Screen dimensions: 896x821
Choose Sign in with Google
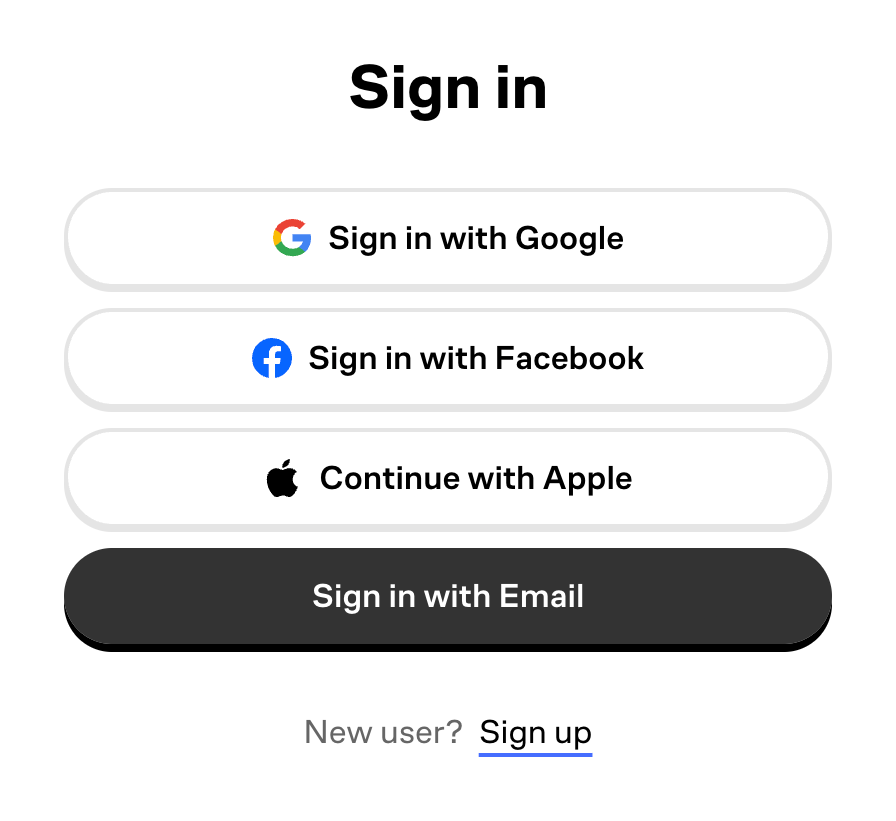tap(448, 238)
